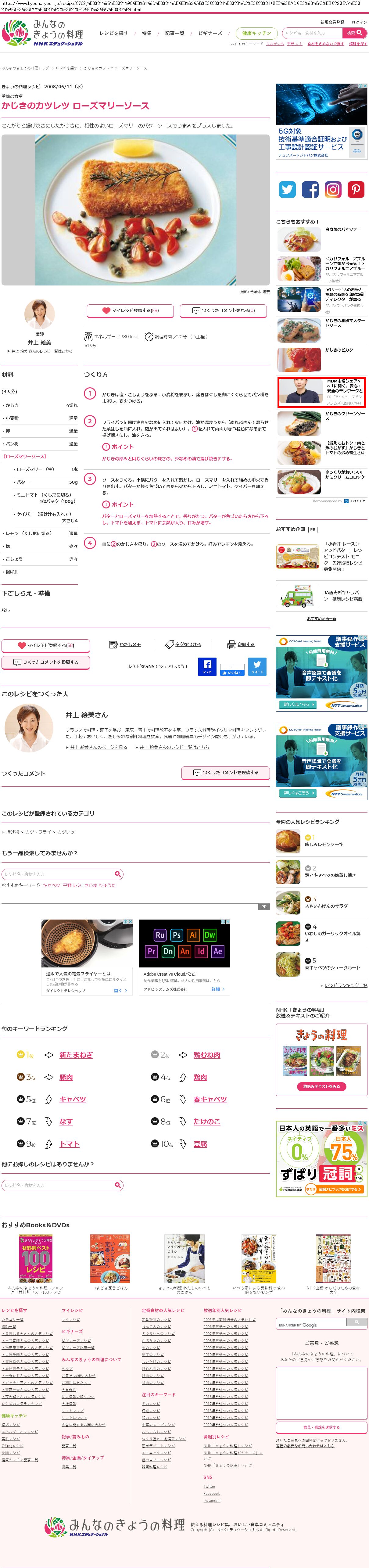Open the ログイン link at top
369x1568 pixels.
(x=359, y=22)
